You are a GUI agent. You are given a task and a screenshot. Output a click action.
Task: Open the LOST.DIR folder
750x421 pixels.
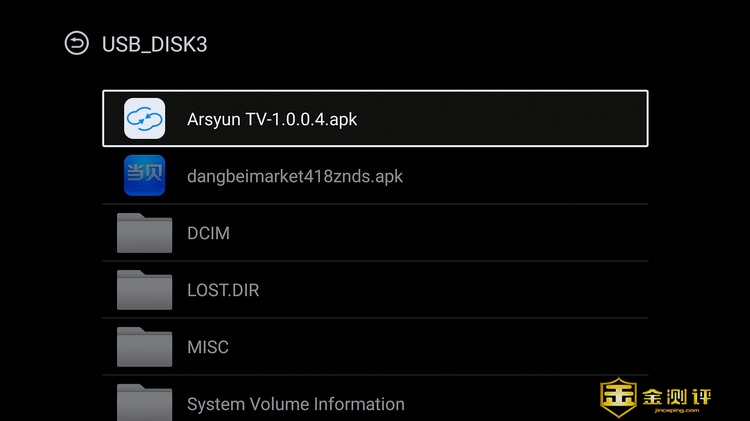tap(375, 290)
